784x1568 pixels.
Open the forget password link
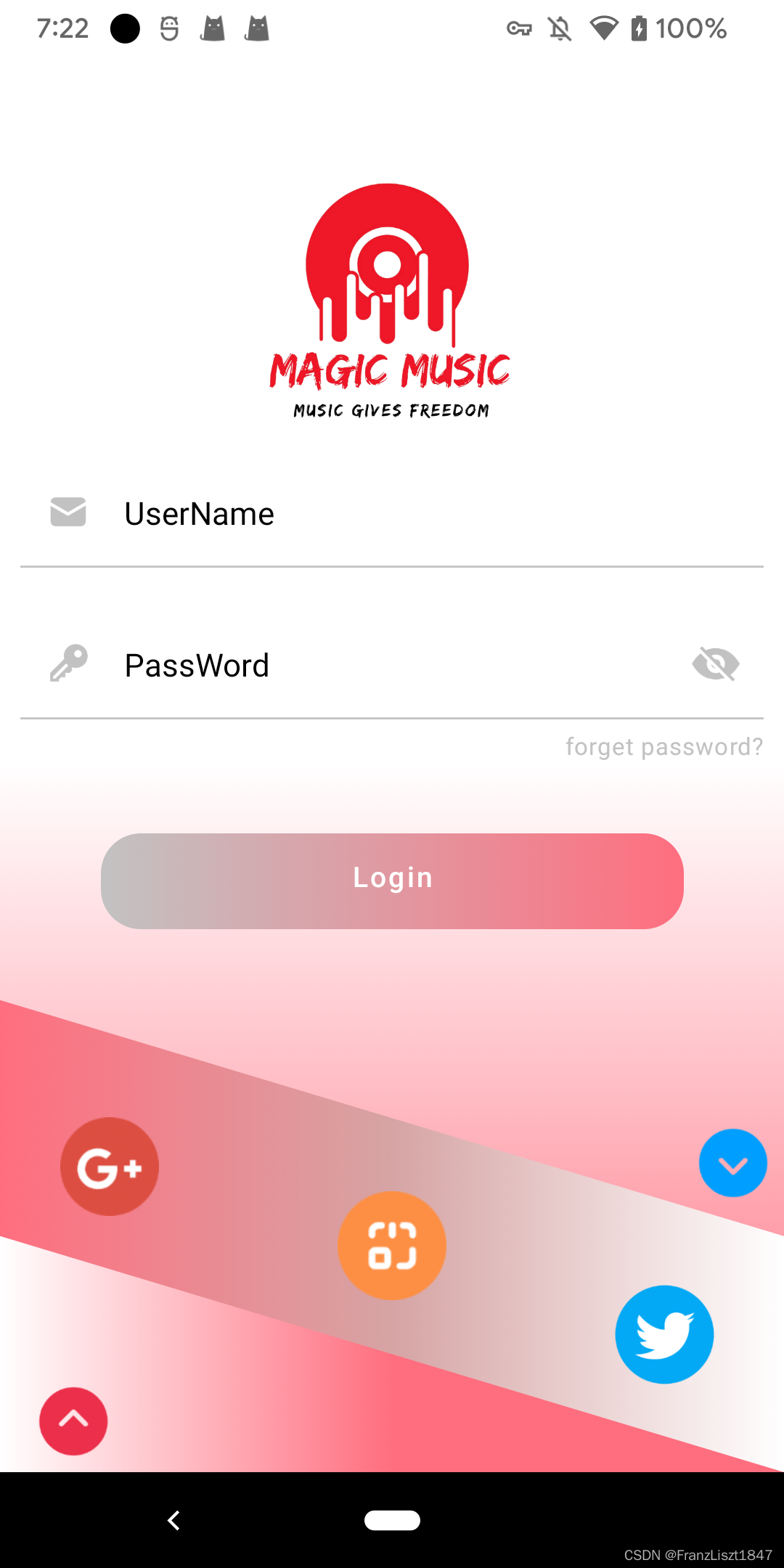664,747
